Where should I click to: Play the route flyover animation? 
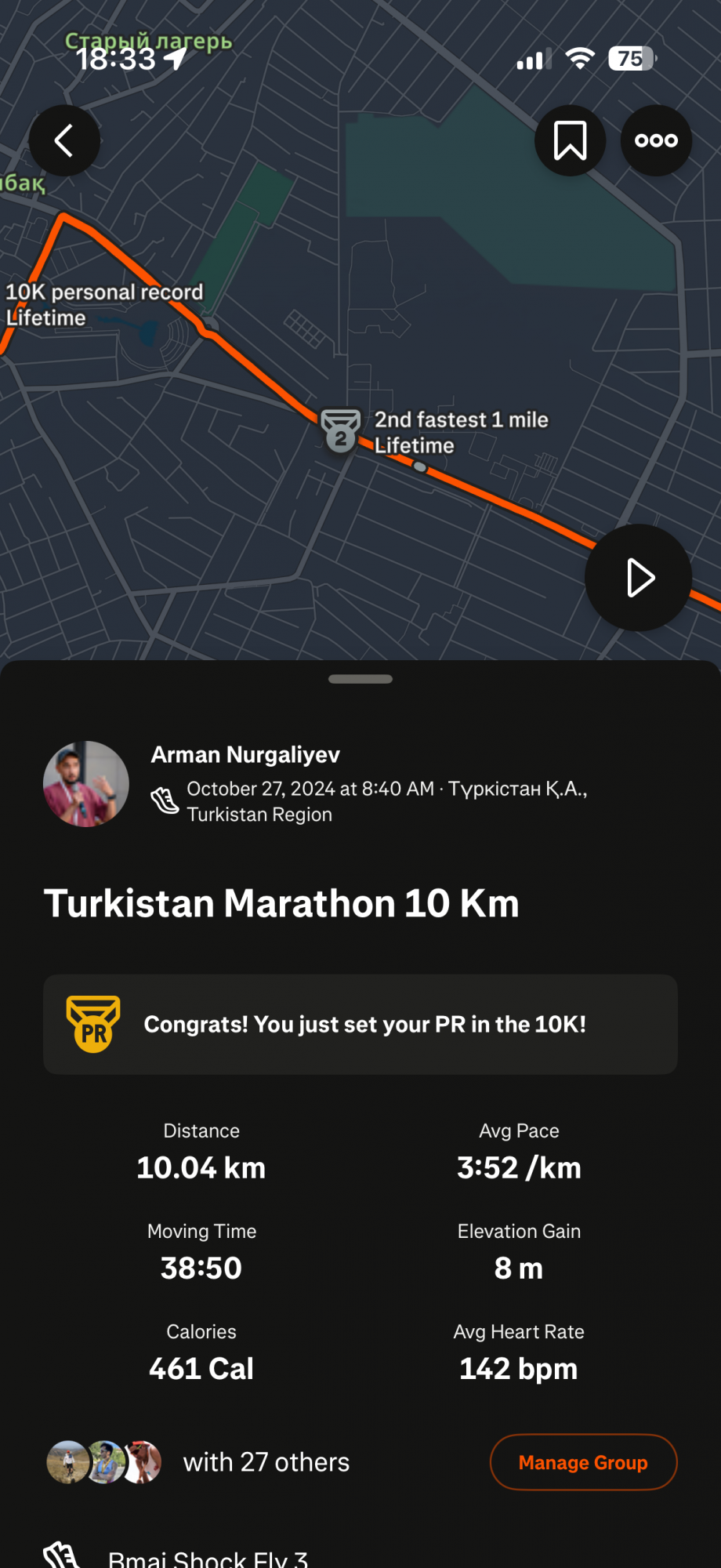[638, 578]
